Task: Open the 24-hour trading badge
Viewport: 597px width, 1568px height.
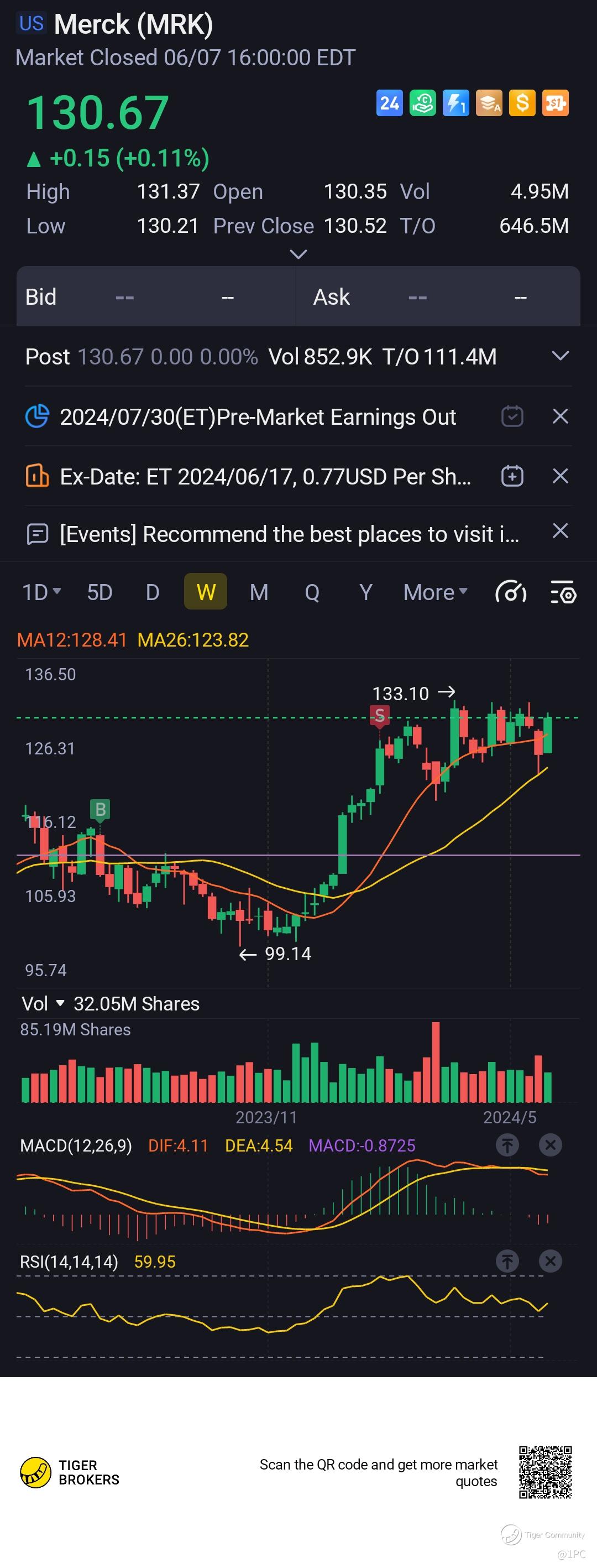Action: click(390, 103)
